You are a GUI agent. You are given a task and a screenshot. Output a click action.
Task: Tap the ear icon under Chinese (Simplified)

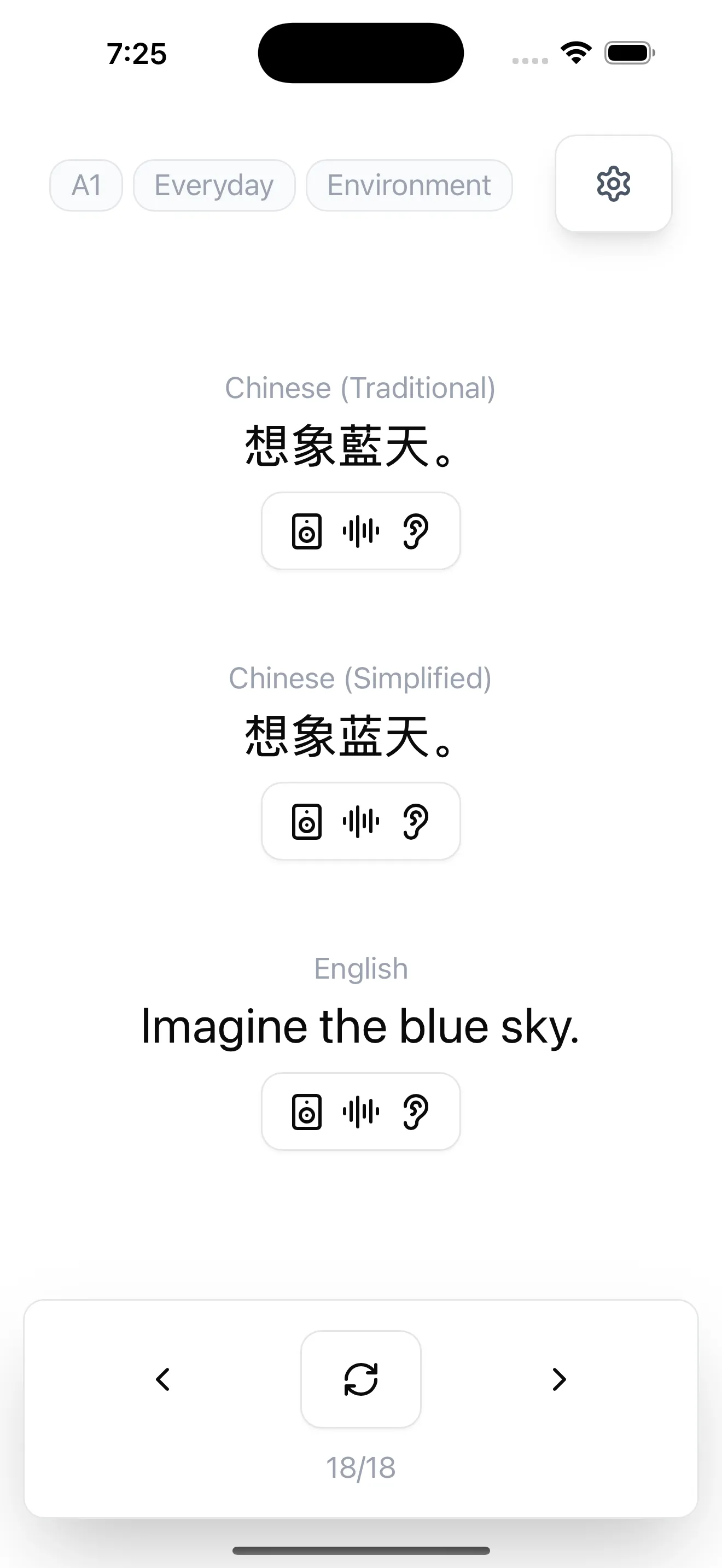point(416,822)
